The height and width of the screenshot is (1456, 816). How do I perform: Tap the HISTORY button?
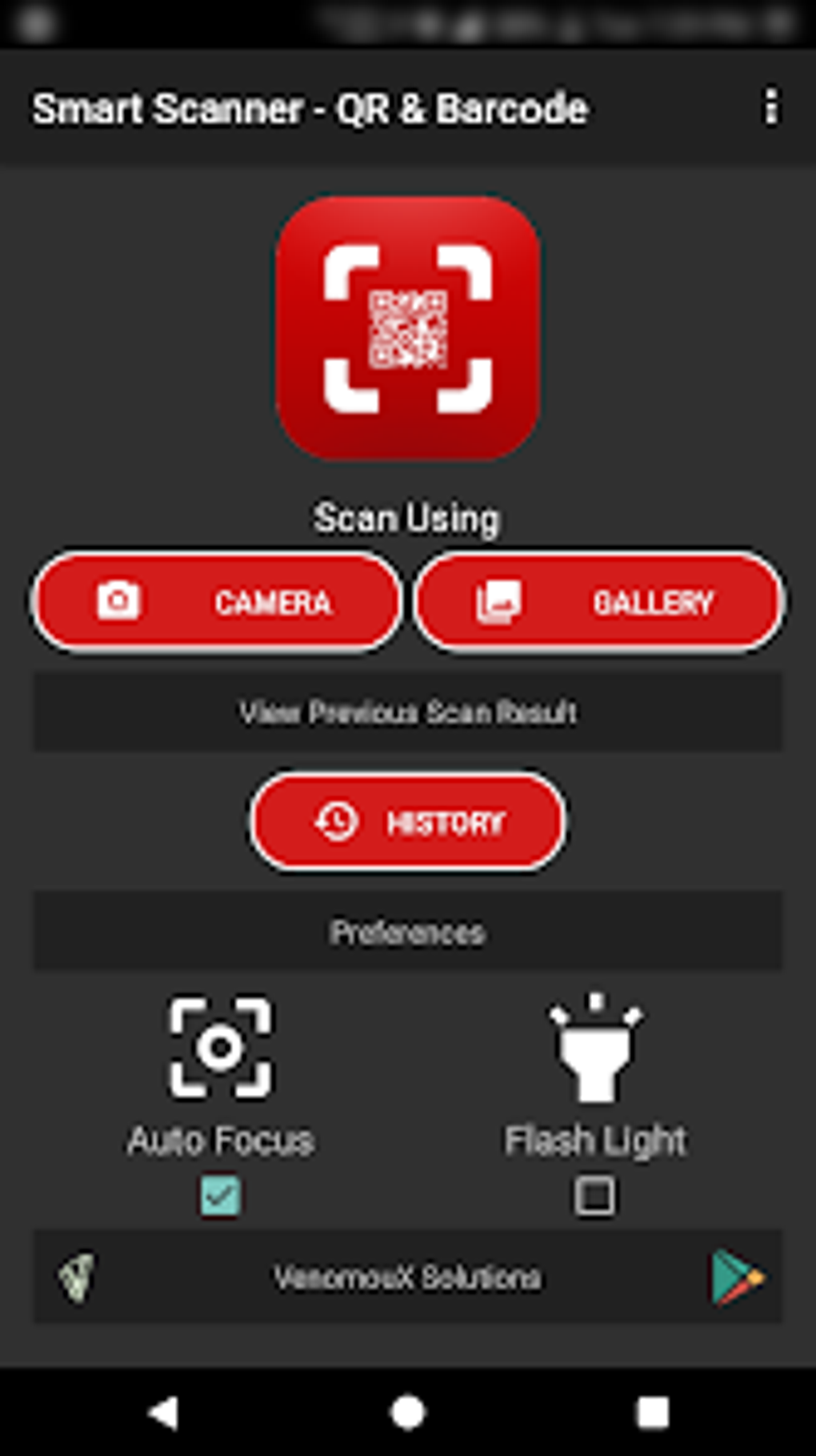pos(407,820)
